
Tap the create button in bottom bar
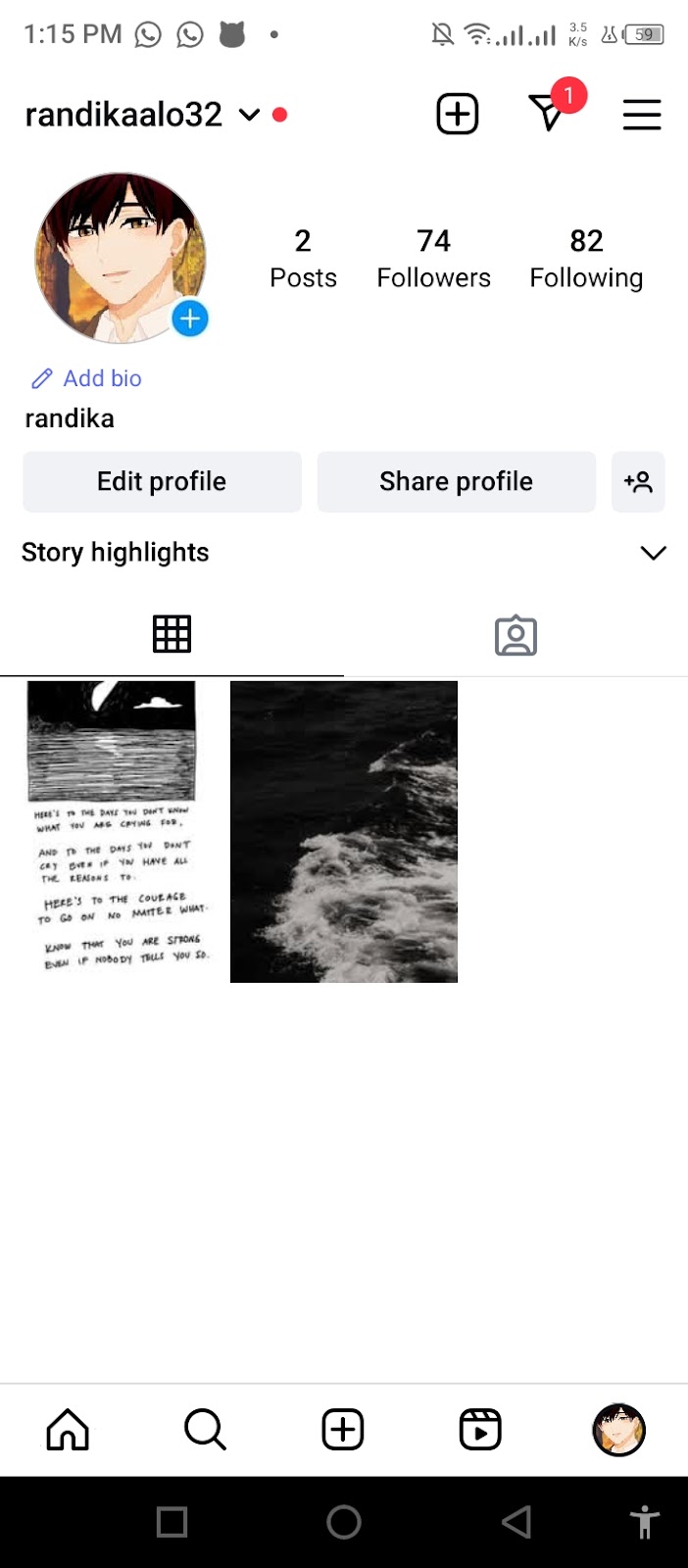343,1430
